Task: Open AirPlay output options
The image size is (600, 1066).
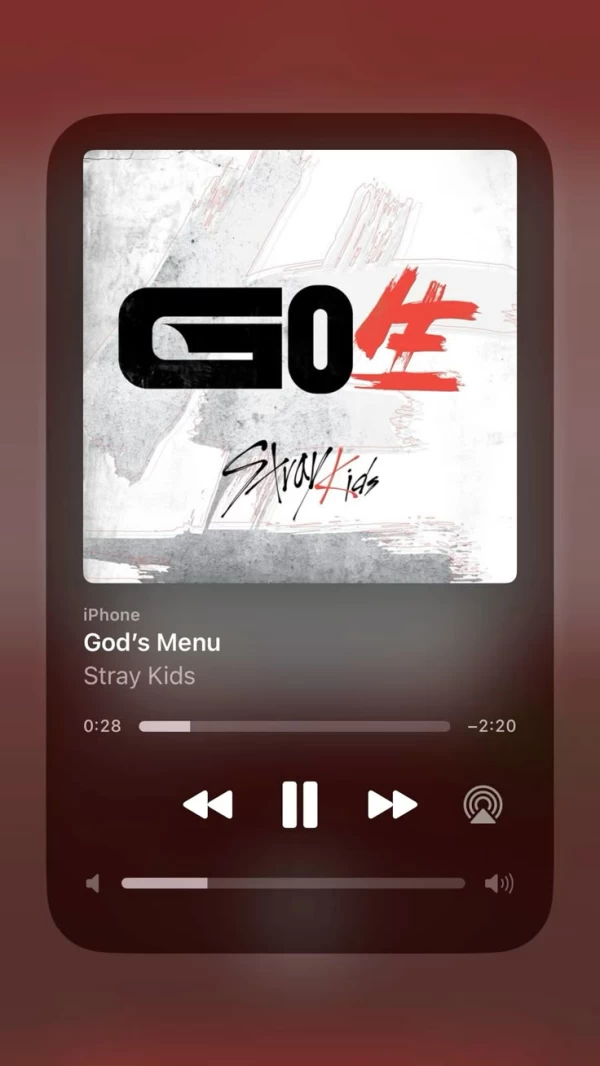Action: pyautogui.click(x=483, y=805)
